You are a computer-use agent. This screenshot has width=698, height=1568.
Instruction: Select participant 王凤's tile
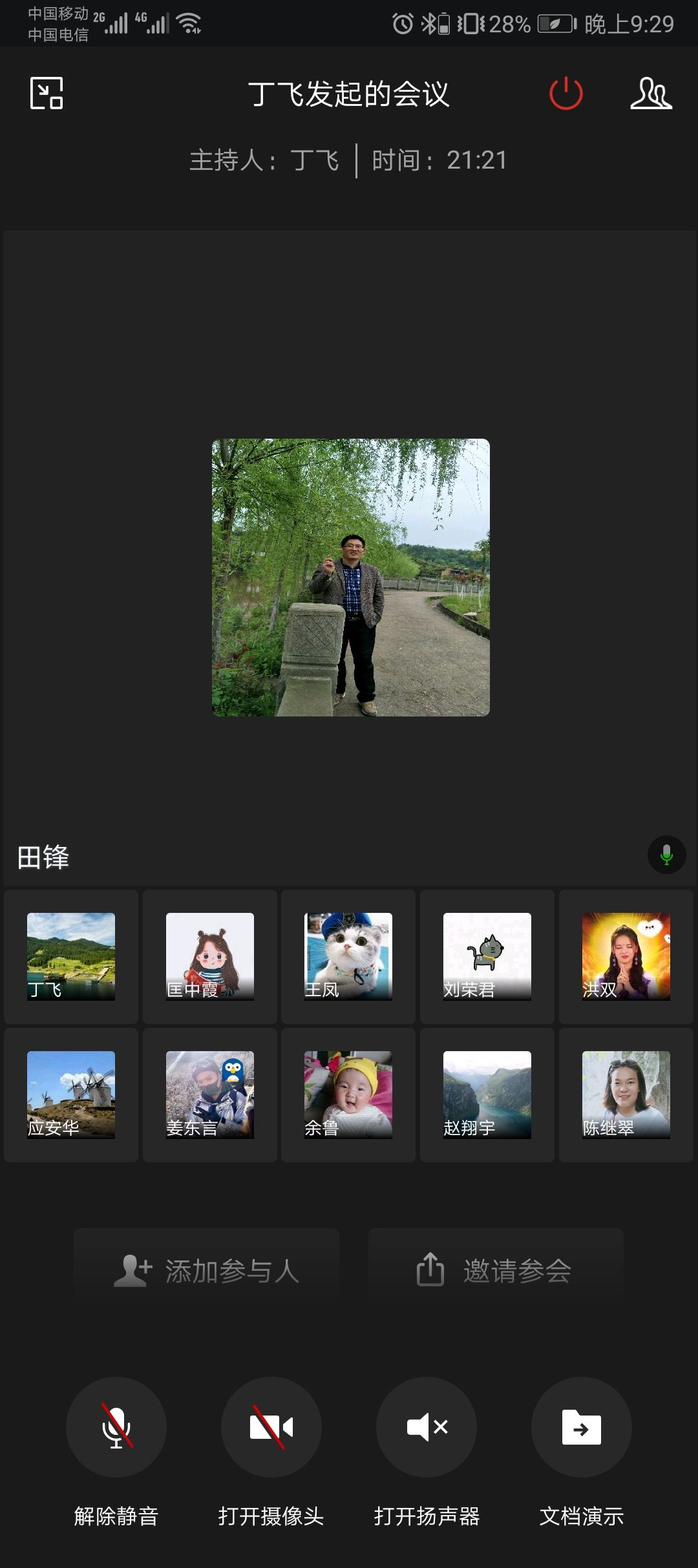(348, 956)
